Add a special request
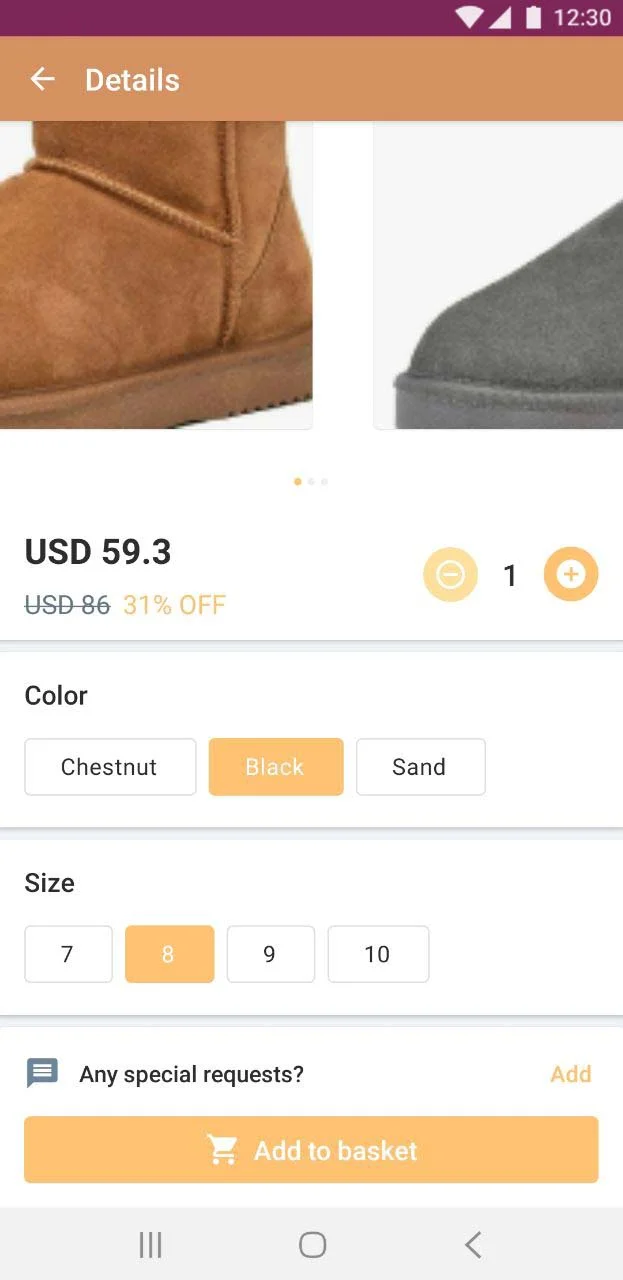Viewport: 623px width, 1280px height. 570,1074
